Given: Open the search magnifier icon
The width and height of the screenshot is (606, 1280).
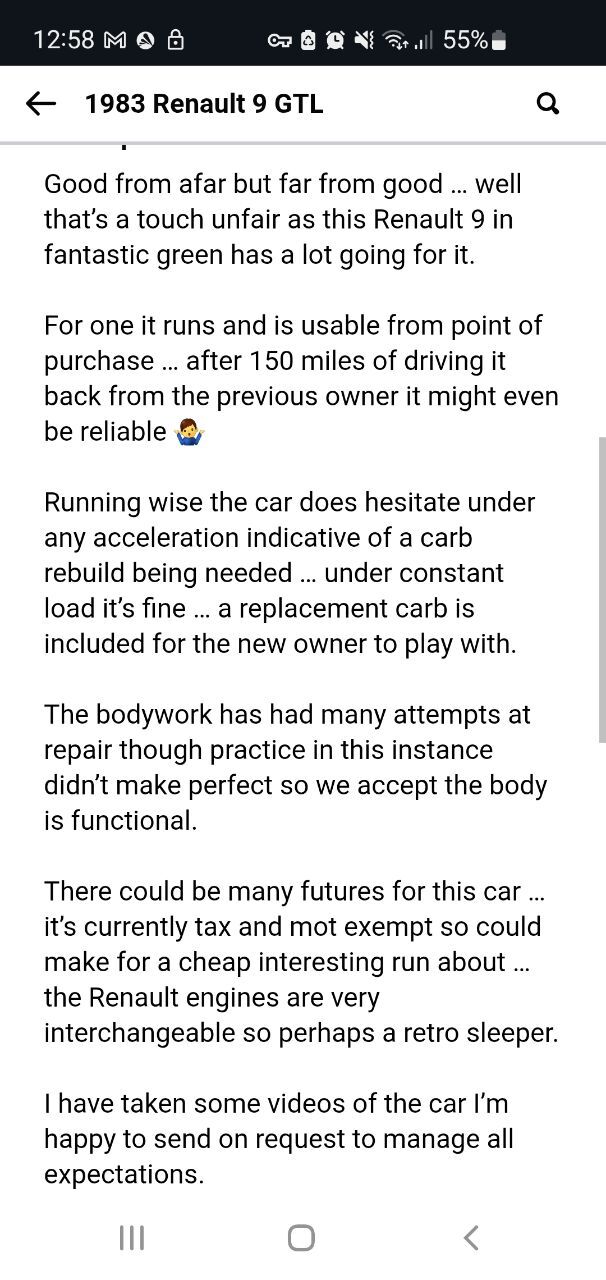Looking at the screenshot, I should (x=548, y=103).
